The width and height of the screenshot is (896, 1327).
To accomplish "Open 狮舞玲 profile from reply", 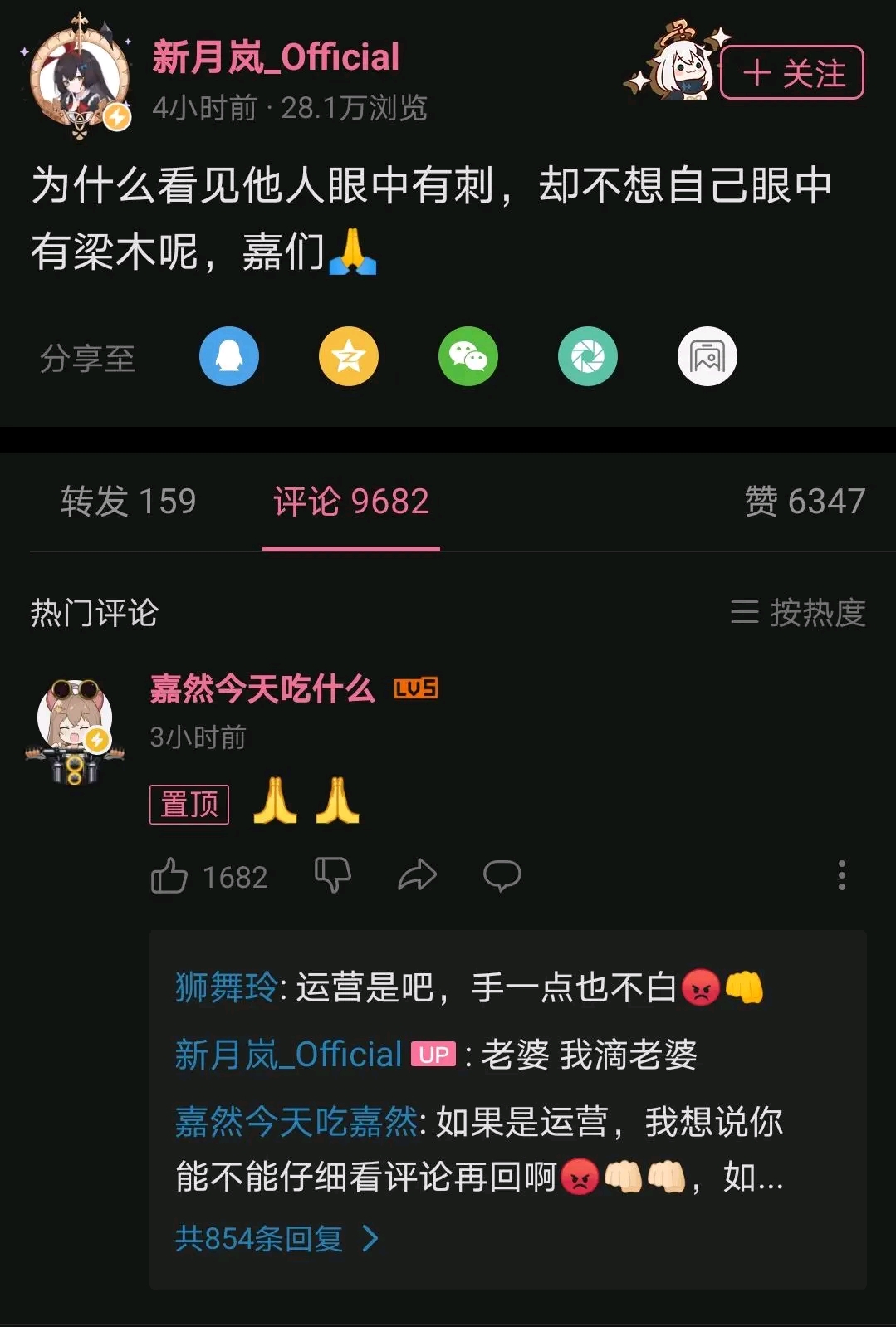I will coord(225,987).
